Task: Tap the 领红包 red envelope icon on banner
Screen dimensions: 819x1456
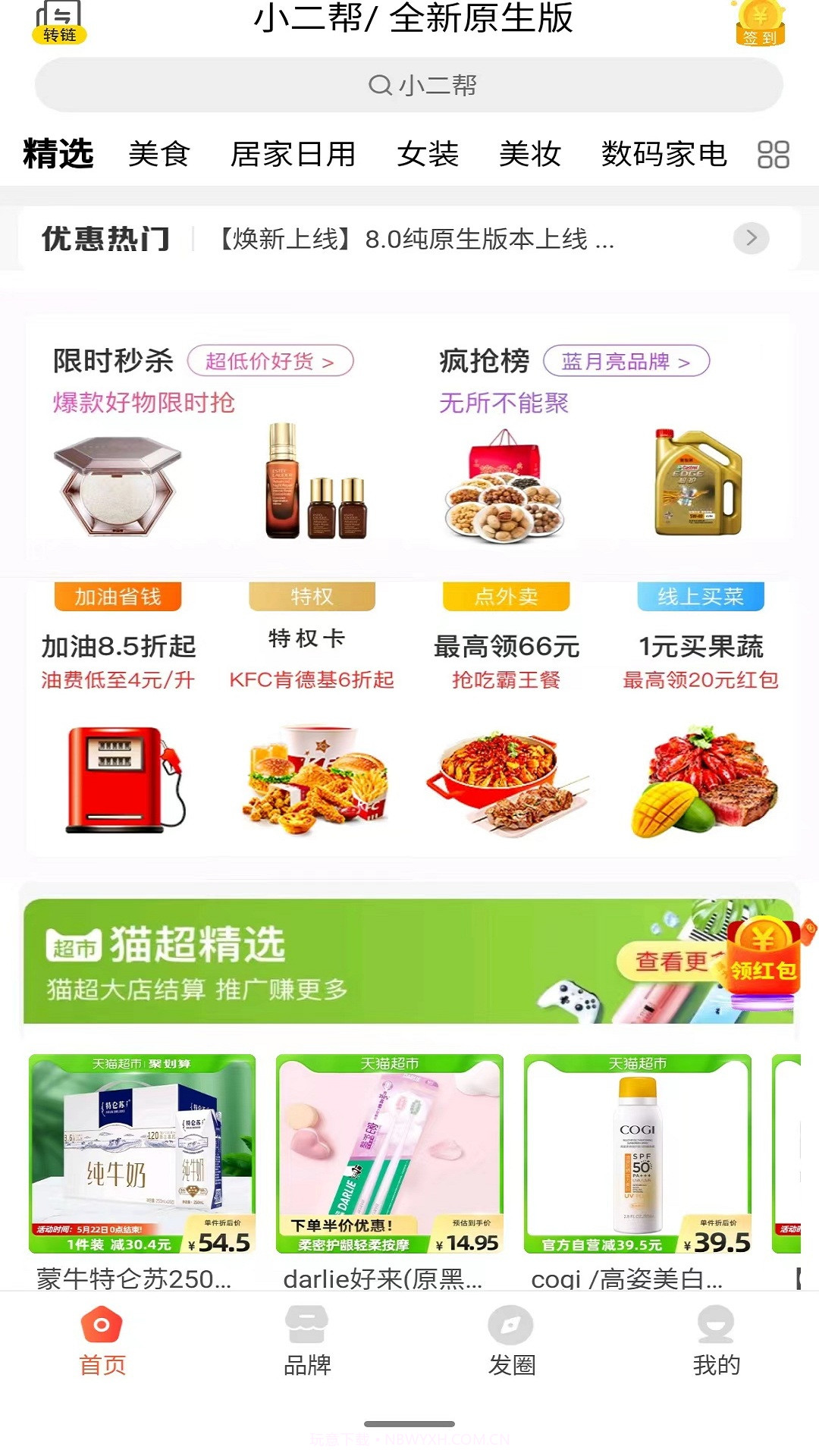Action: [x=761, y=959]
